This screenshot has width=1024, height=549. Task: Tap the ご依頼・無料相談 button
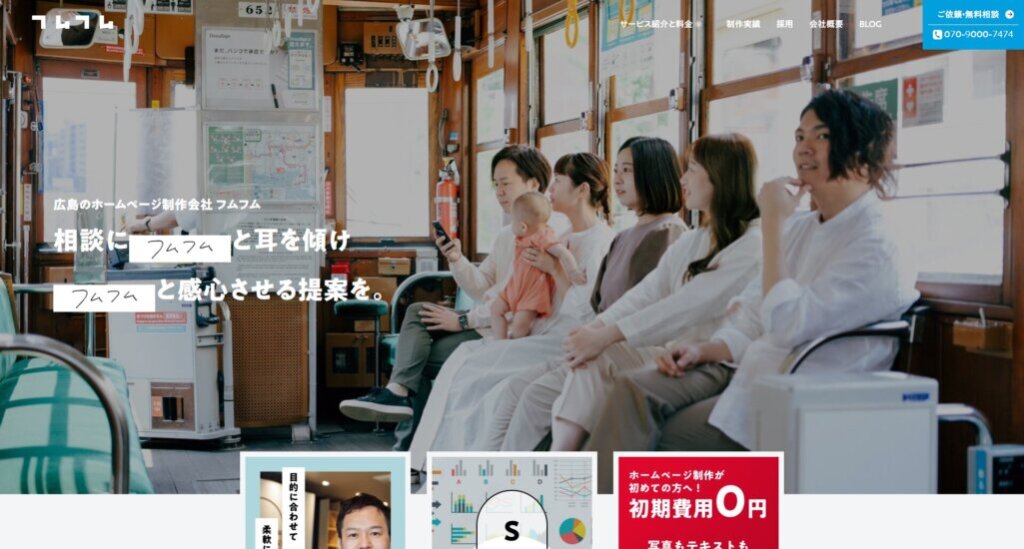pos(973,15)
